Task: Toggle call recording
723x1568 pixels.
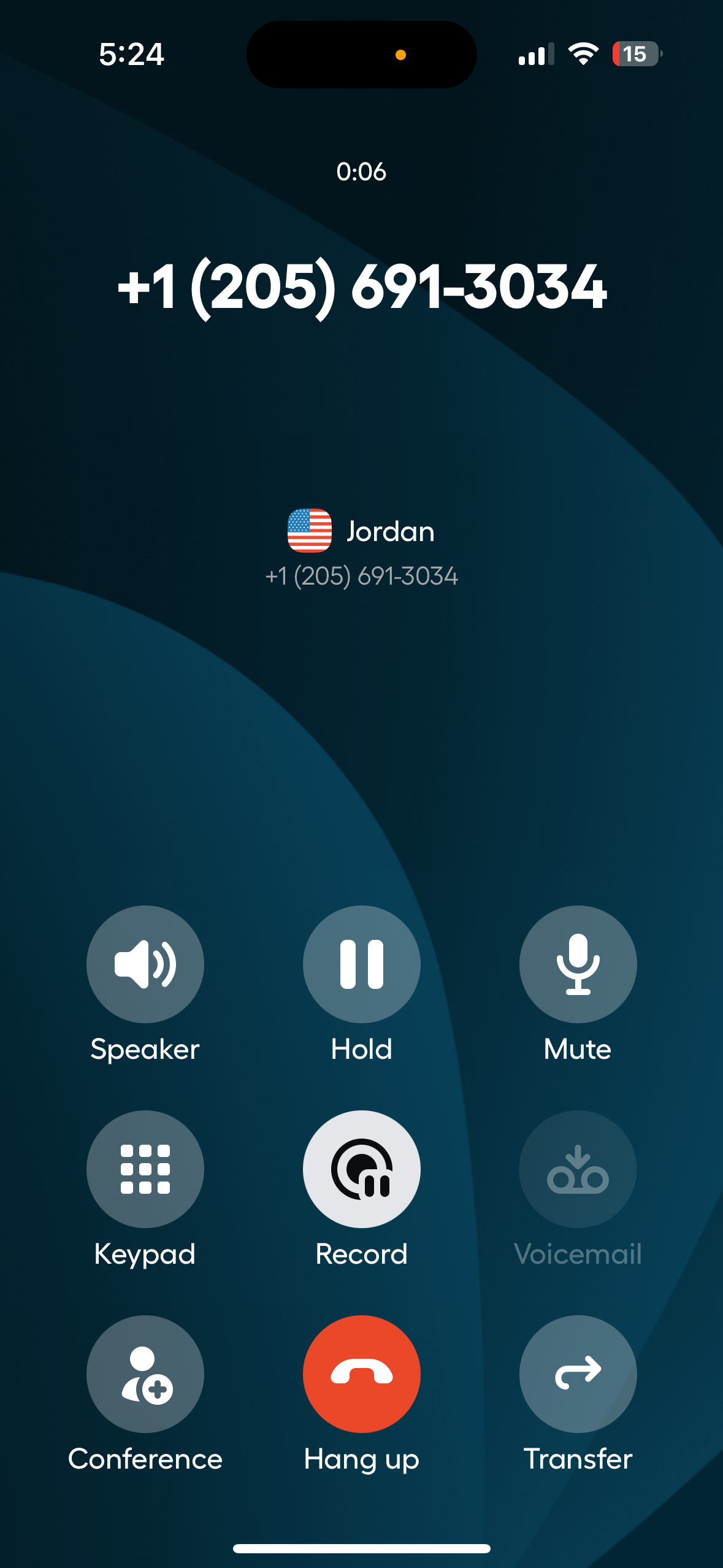Action: tap(361, 1169)
